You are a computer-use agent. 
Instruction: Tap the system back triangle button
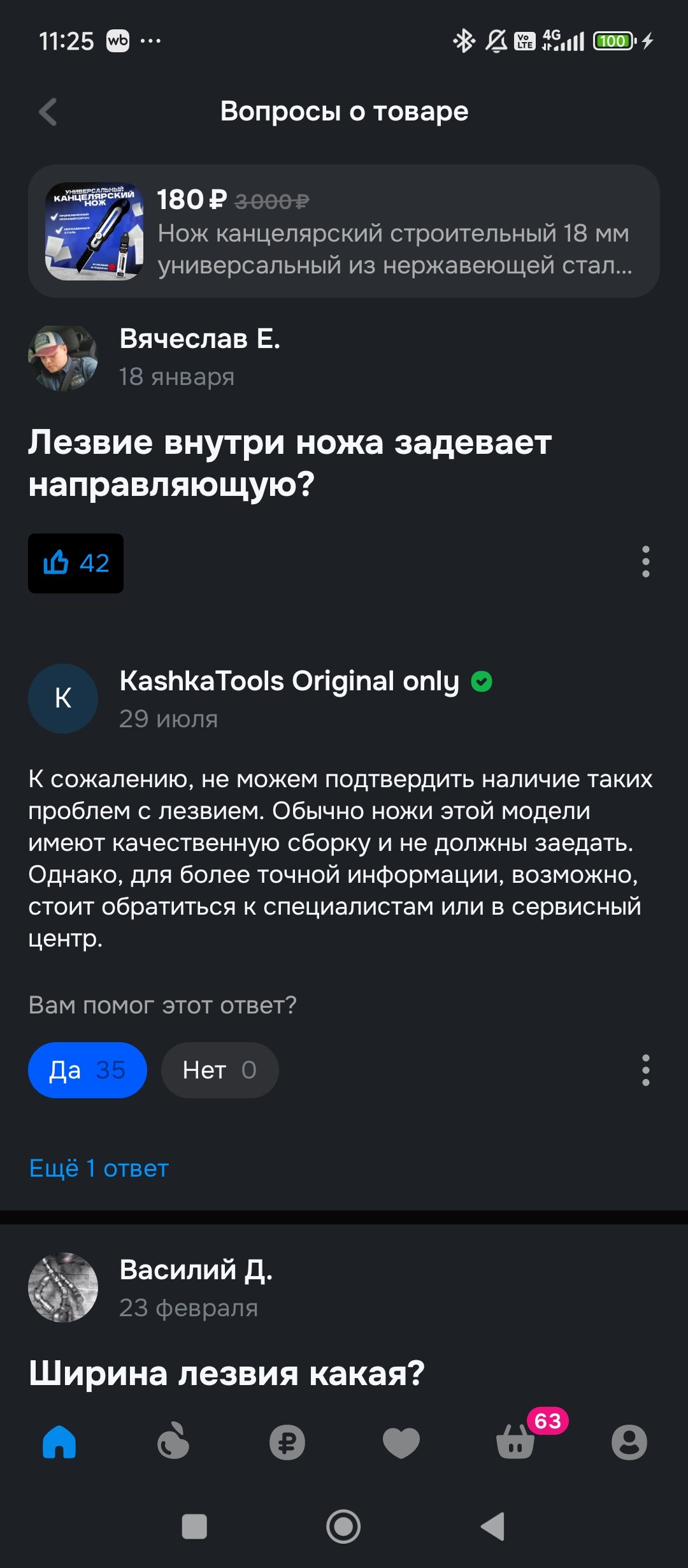coord(492,1527)
